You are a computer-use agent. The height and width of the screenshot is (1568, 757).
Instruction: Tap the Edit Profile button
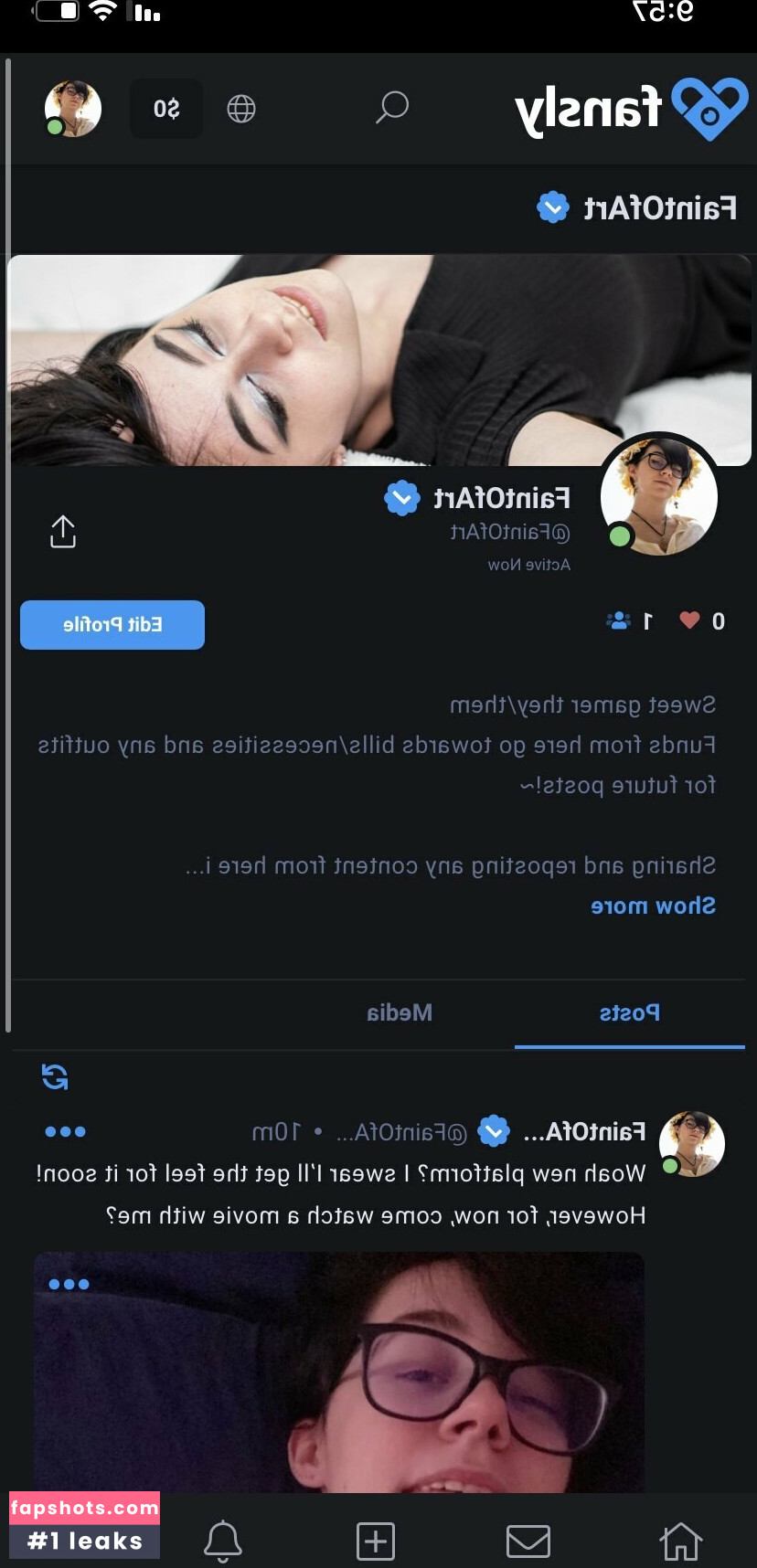pyautogui.click(x=112, y=625)
